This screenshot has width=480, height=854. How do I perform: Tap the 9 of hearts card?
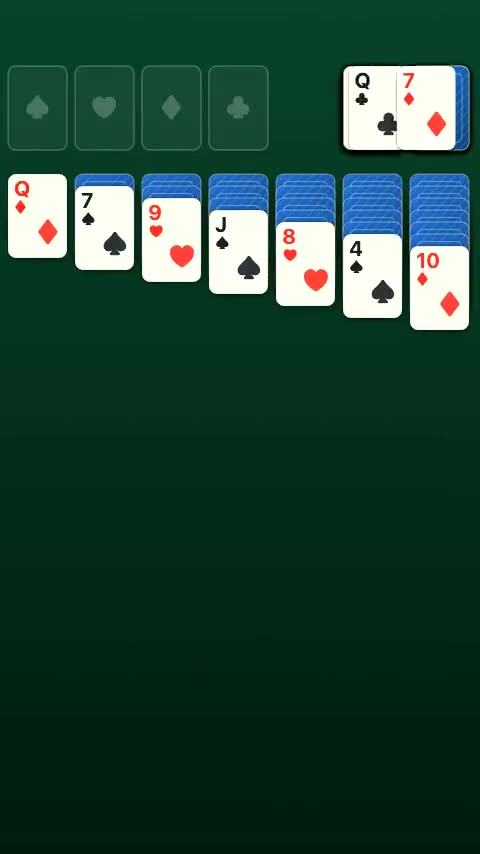tap(172, 240)
